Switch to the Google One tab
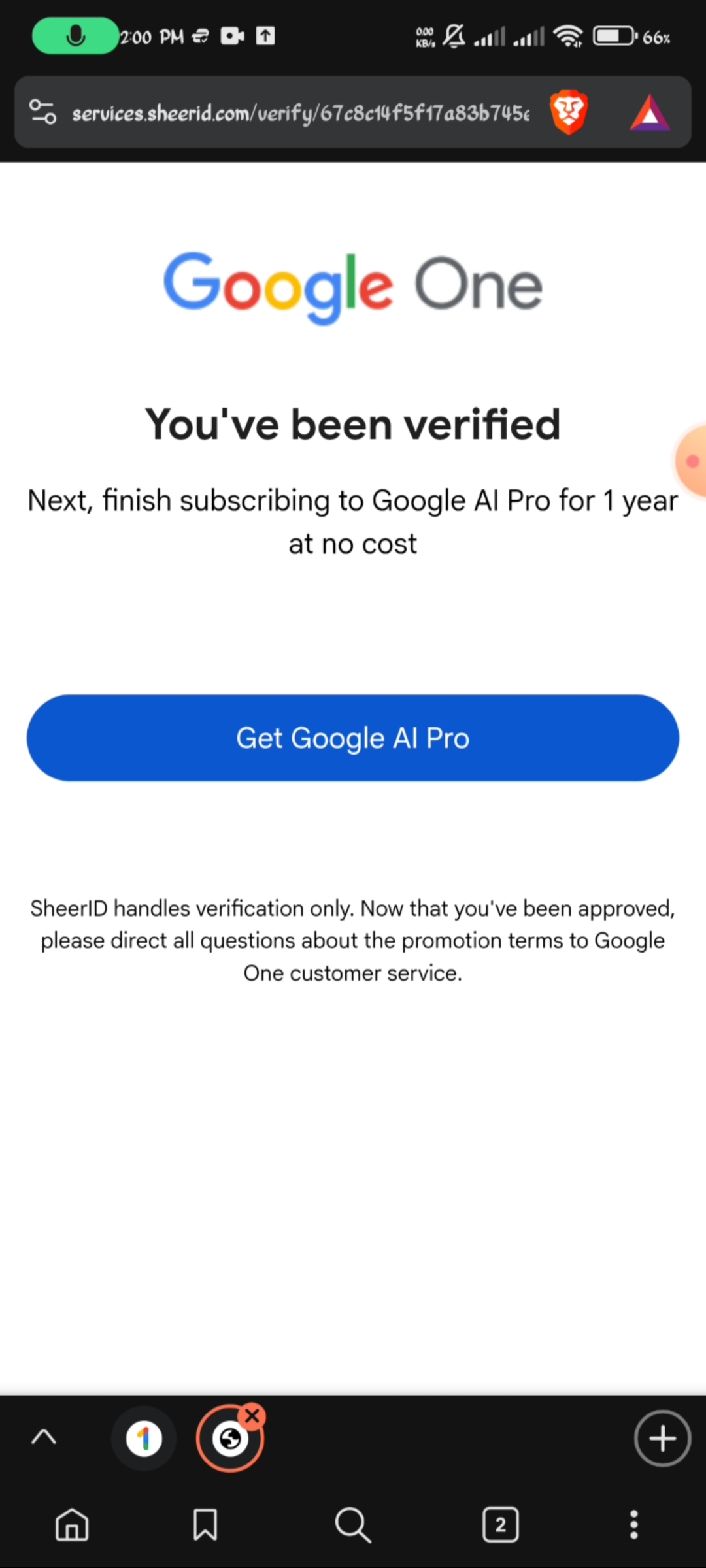The image size is (706, 1568). click(x=144, y=1438)
